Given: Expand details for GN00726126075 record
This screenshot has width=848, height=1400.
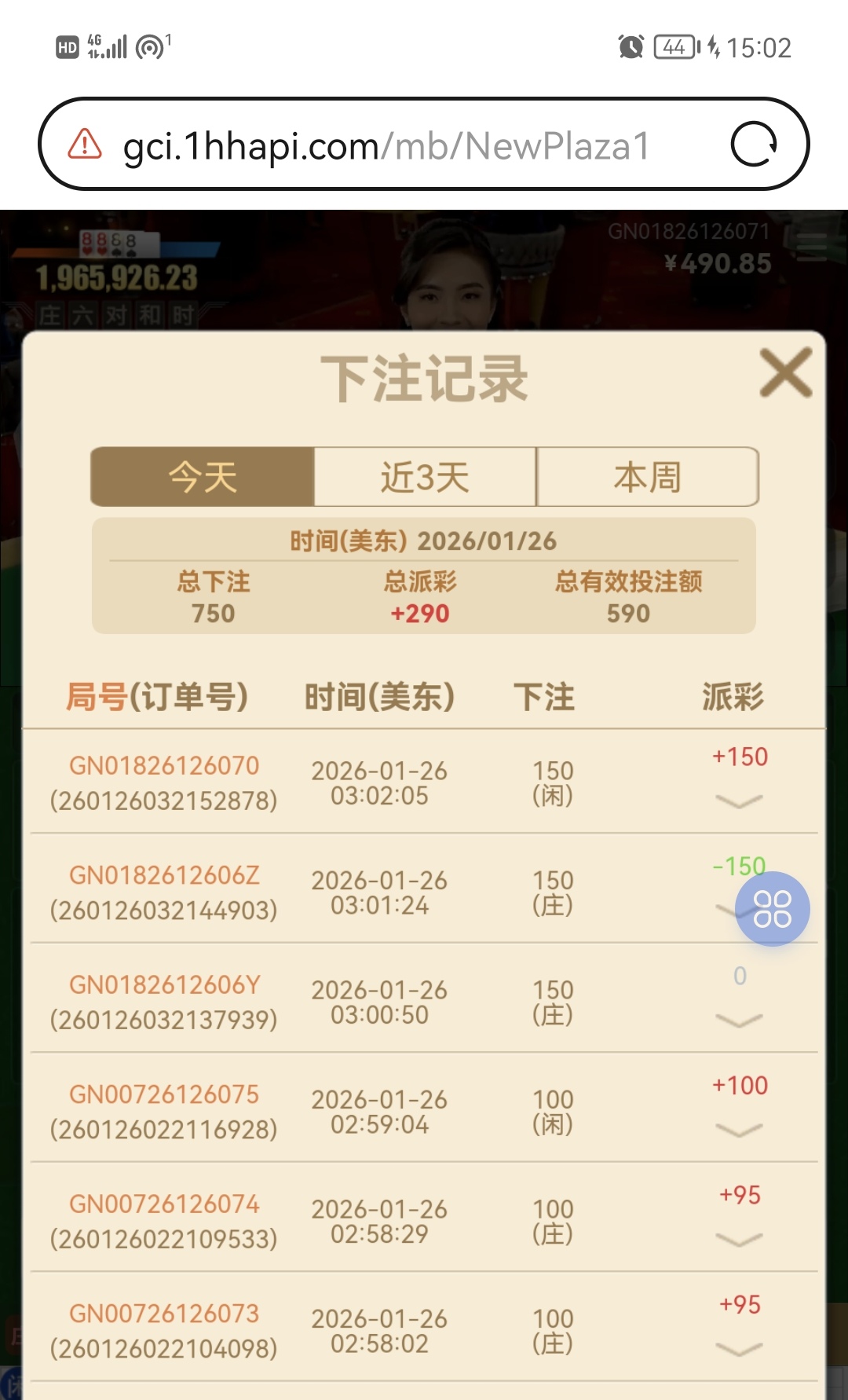Looking at the screenshot, I should point(739,1130).
